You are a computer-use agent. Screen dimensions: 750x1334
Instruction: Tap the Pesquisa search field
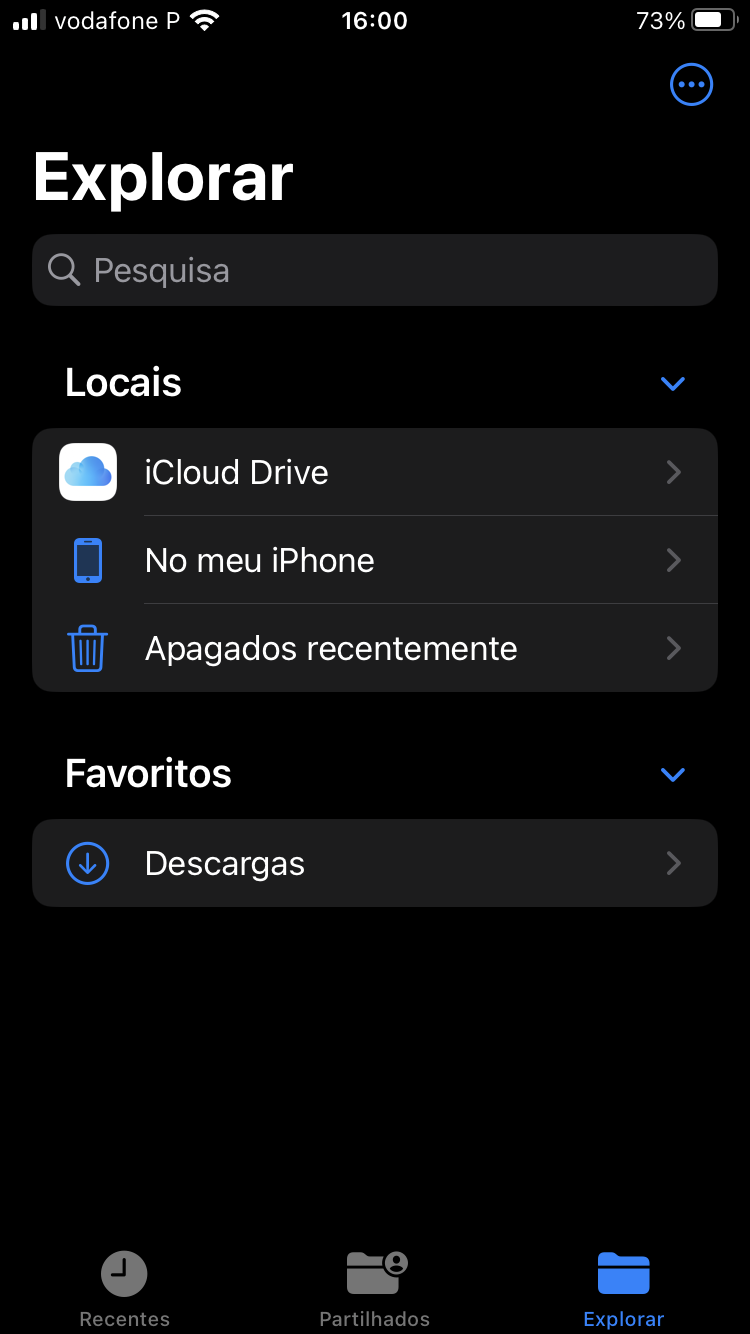[375, 270]
